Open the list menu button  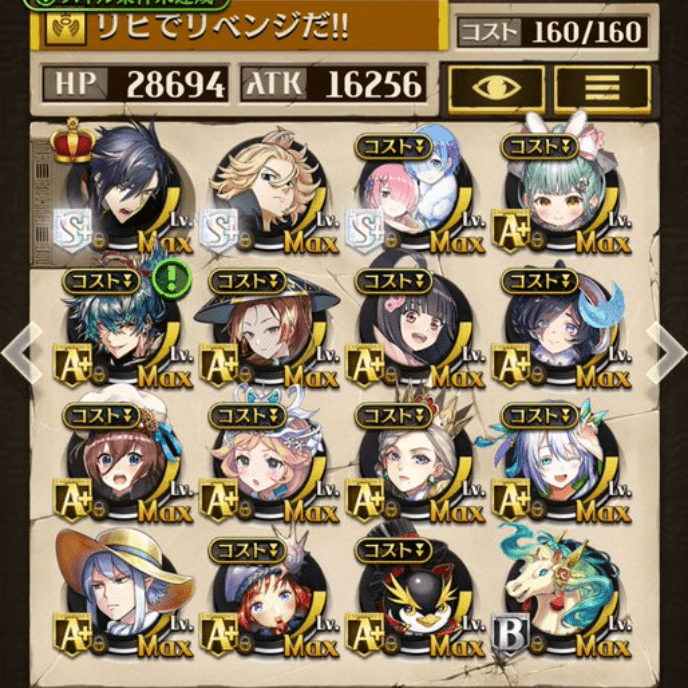[602, 90]
